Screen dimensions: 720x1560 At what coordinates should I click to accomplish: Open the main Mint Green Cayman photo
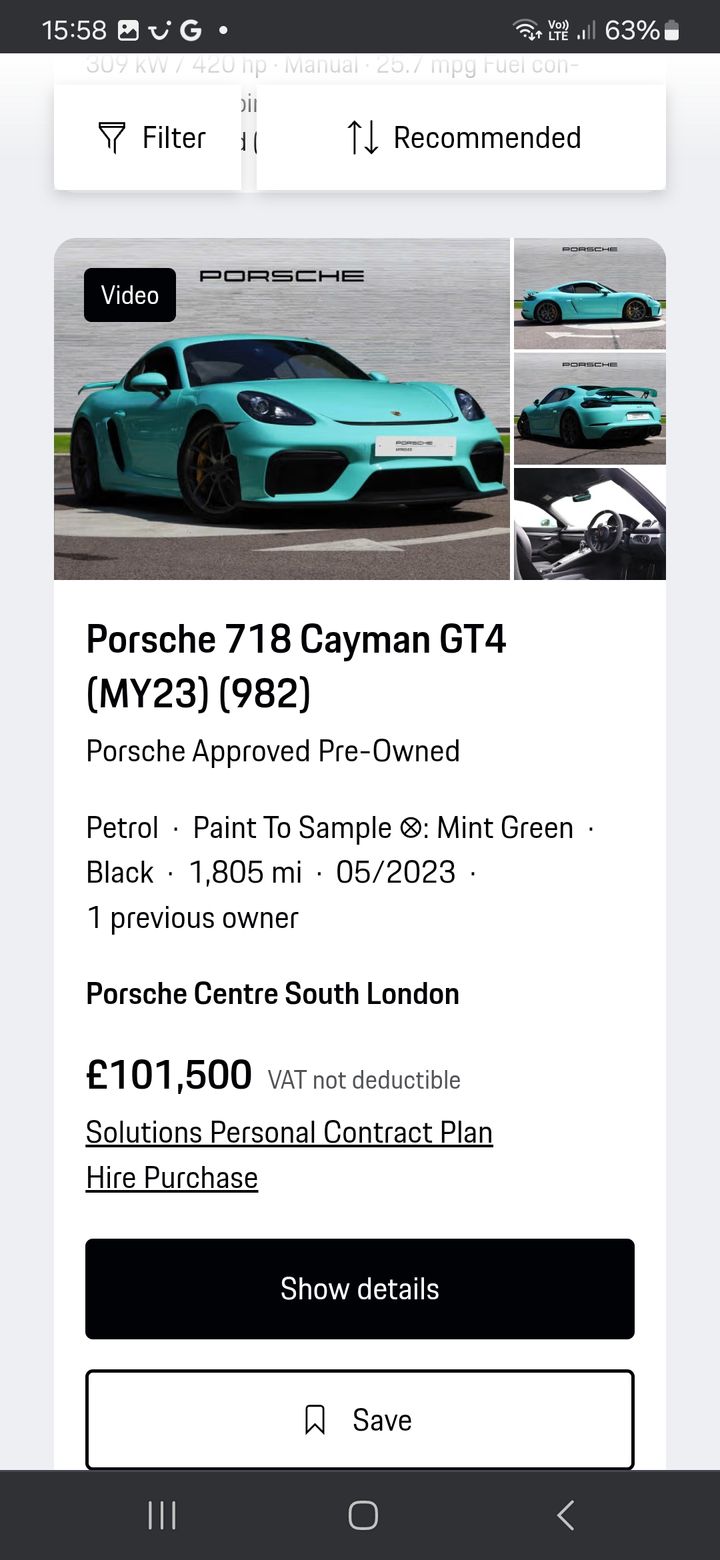[282, 409]
